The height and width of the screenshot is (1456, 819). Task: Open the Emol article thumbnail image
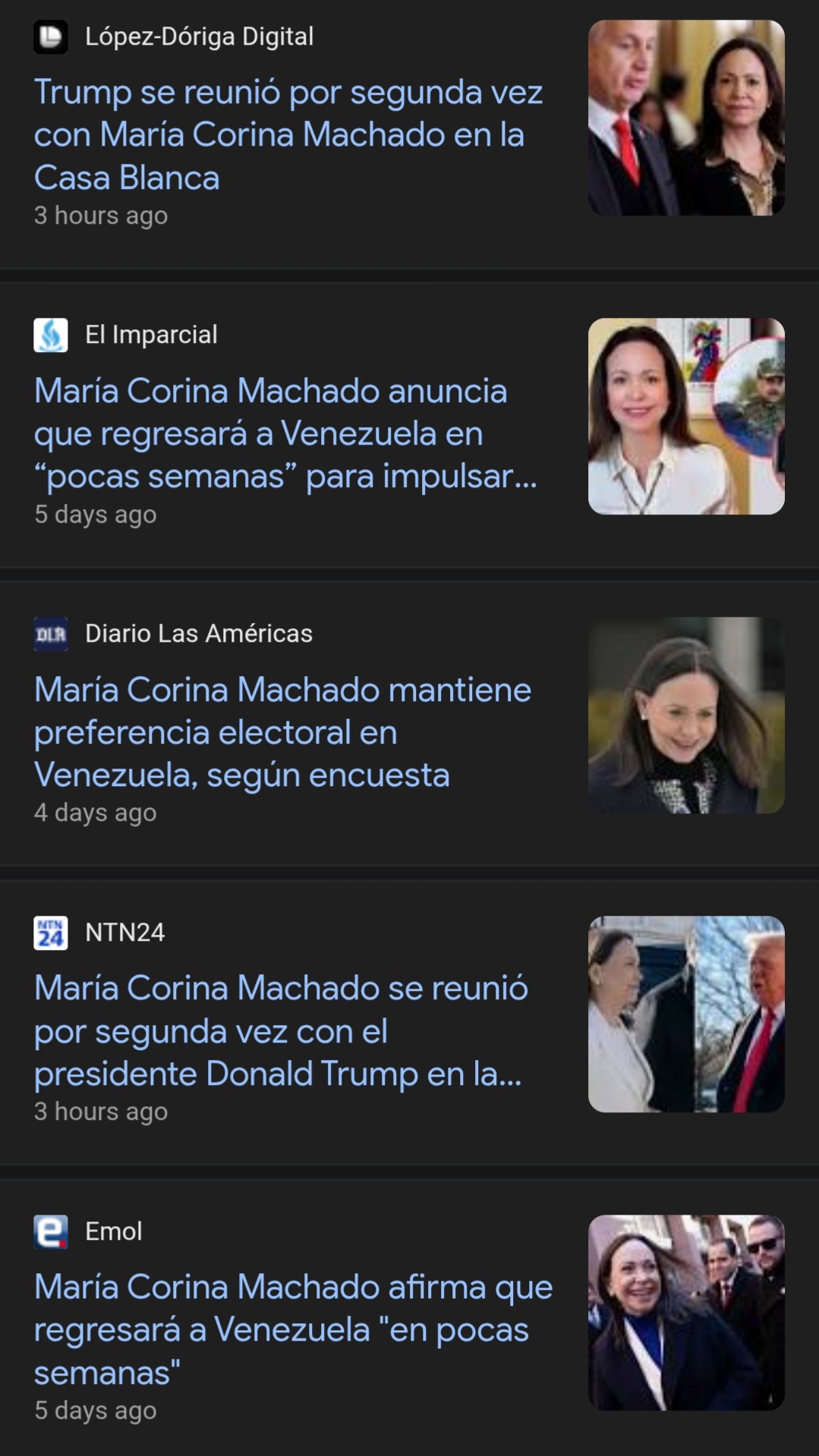pos(686,1313)
